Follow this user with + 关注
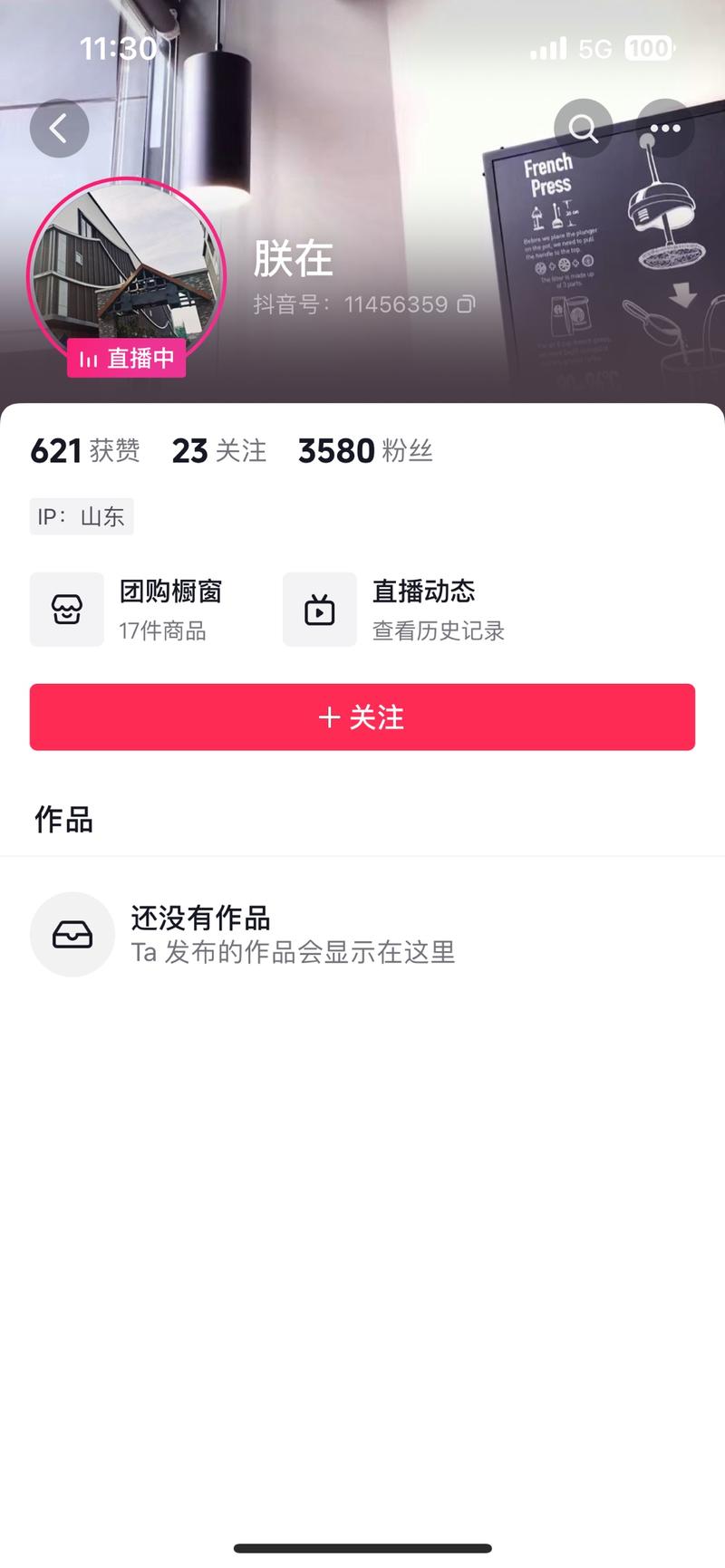 [362, 717]
